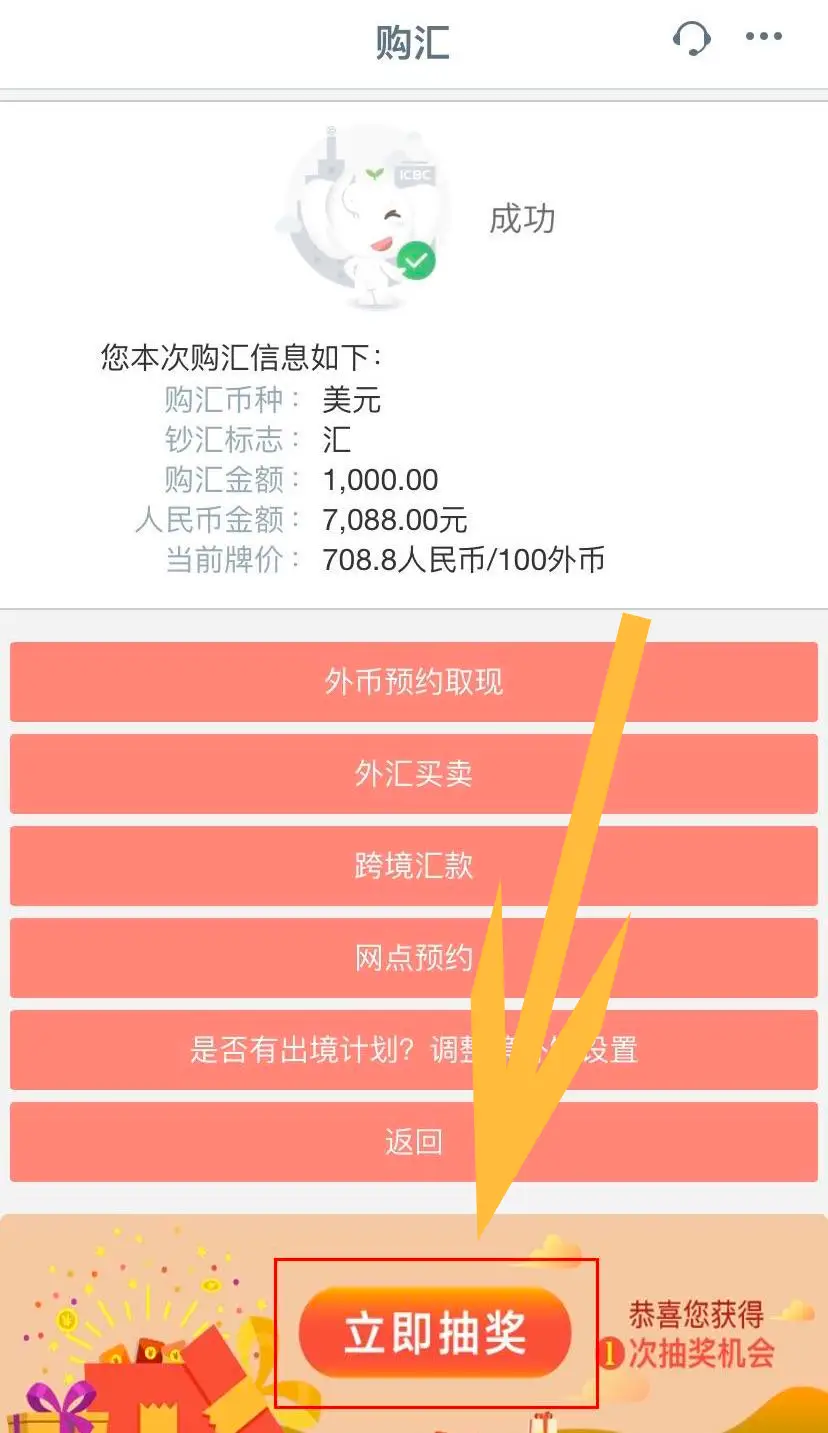Open the customer service headset icon
The width and height of the screenshot is (828, 1433).
tap(694, 37)
